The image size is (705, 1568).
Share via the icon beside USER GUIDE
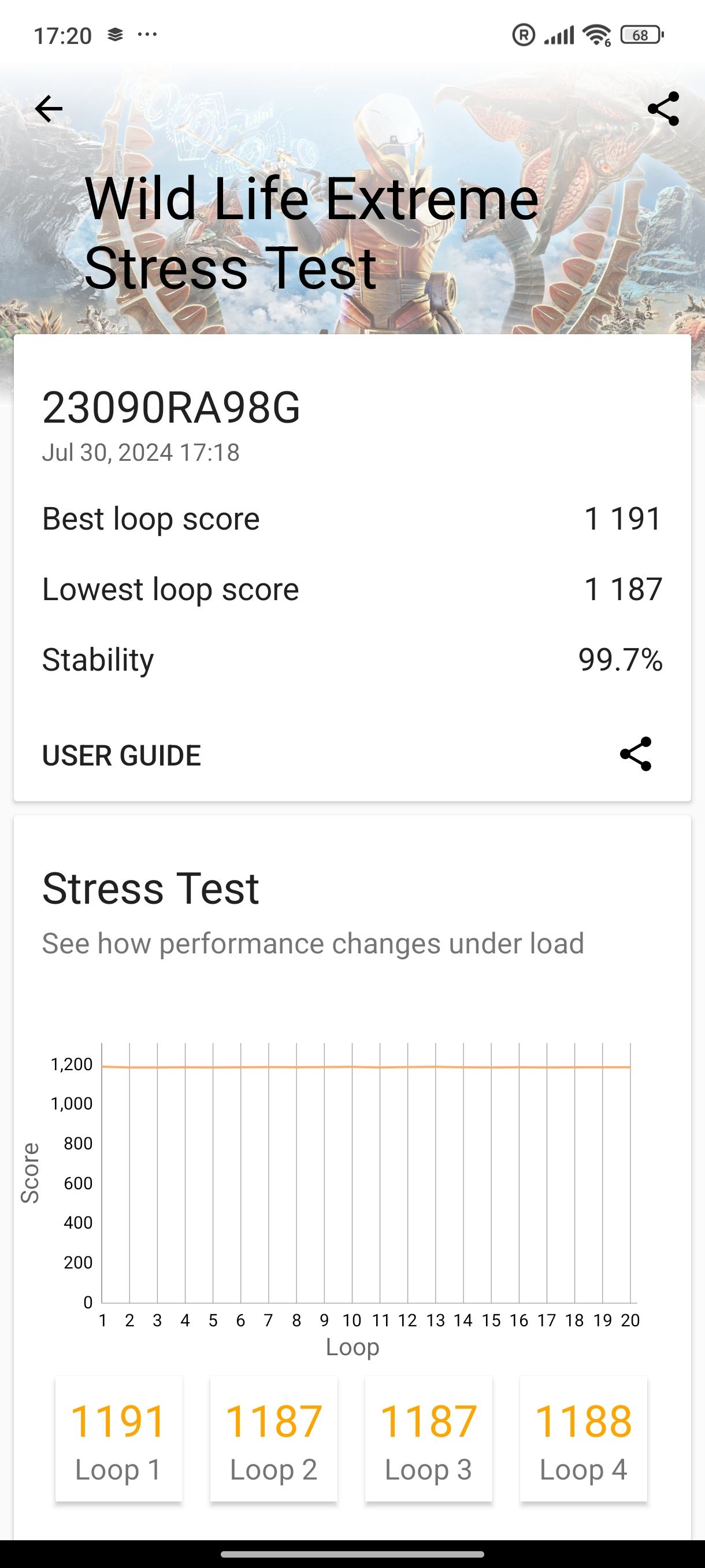click(x=636, y=754)
